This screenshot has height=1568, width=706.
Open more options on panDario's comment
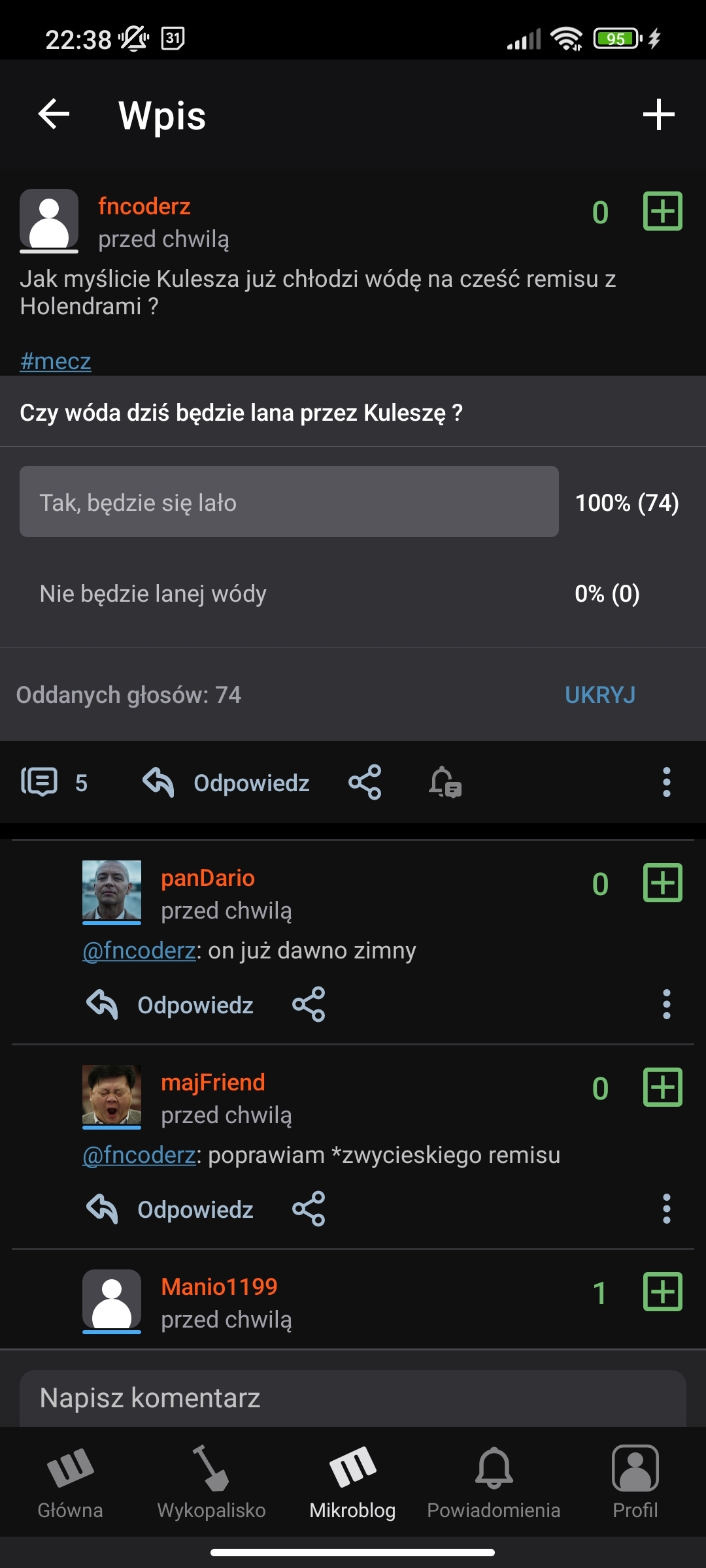(x=666, y=1004)
